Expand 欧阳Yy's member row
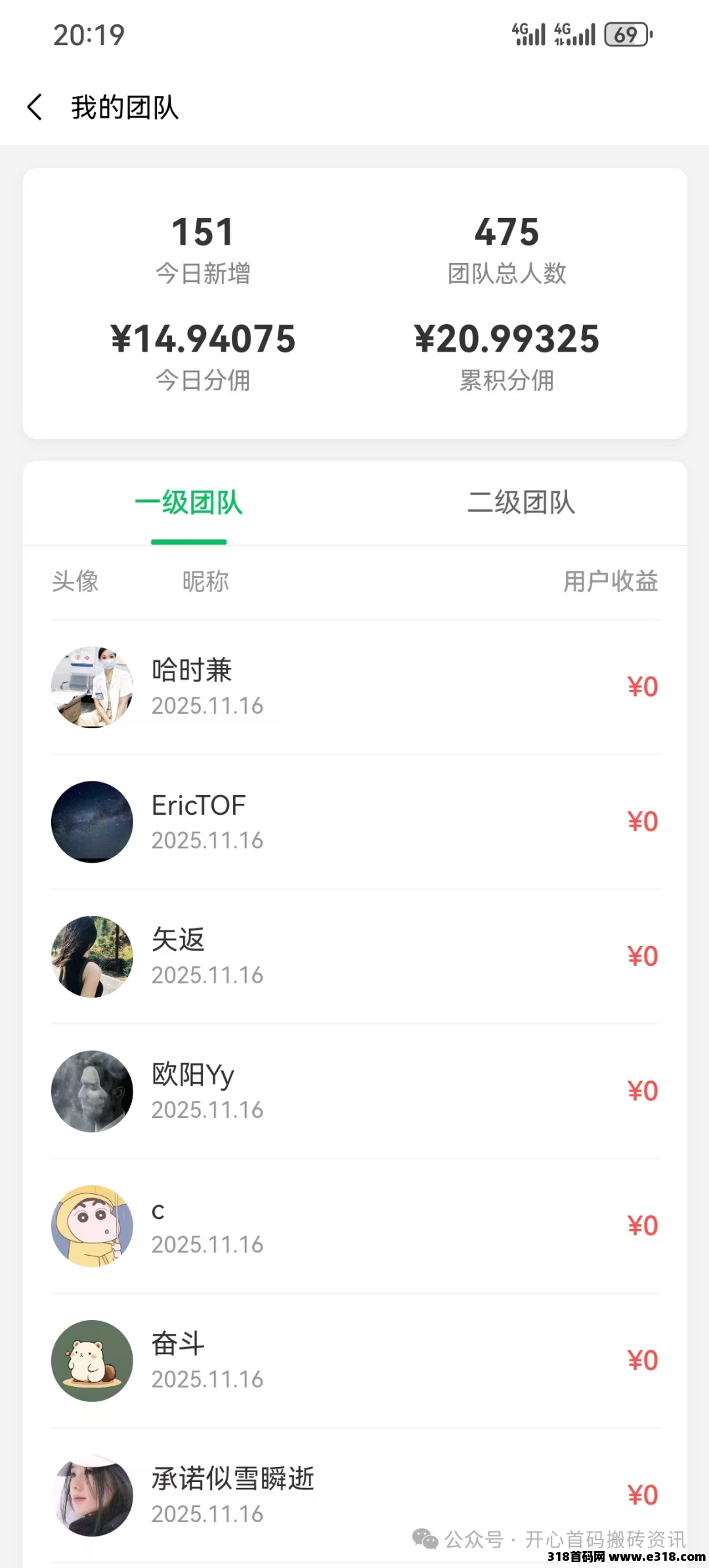Viewport: 709px width, 1568px height. (354, 1091)
